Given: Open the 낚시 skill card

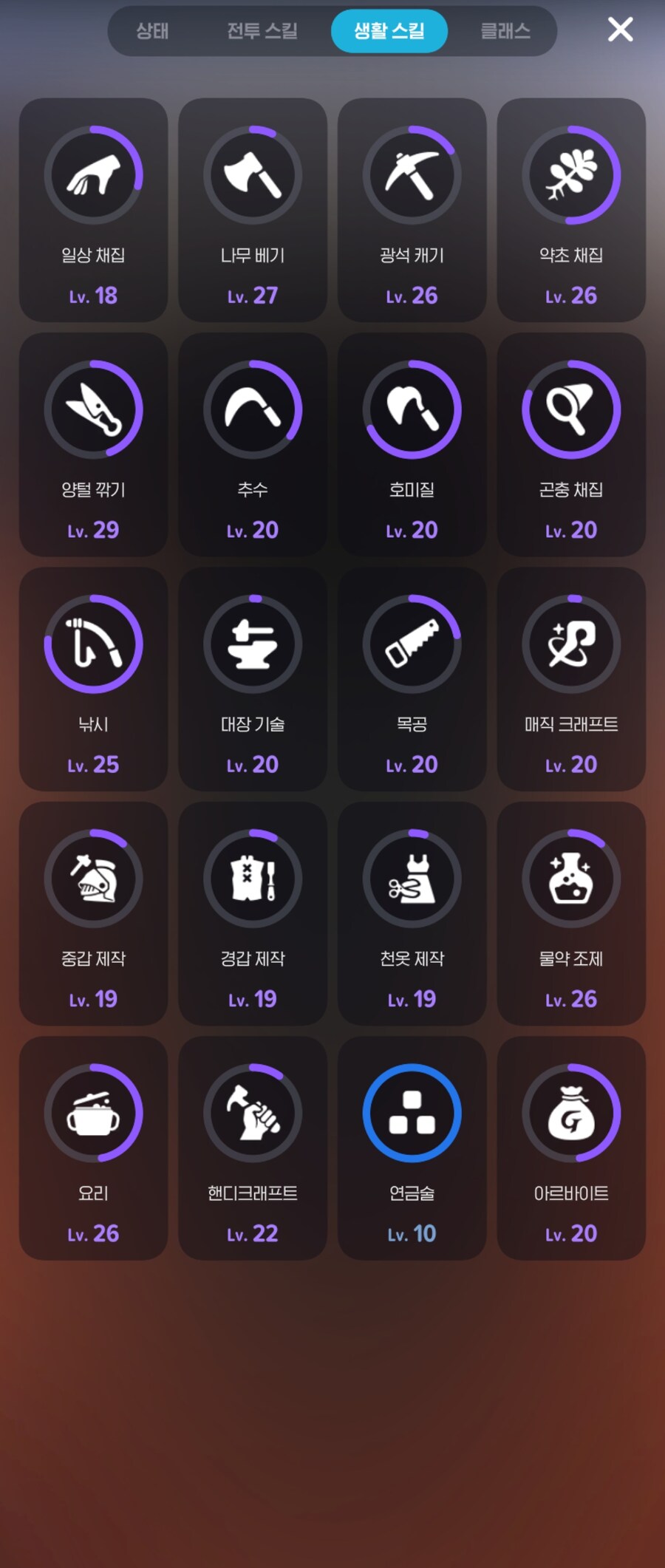Looking at the screenshot, I should click(93, 678).
